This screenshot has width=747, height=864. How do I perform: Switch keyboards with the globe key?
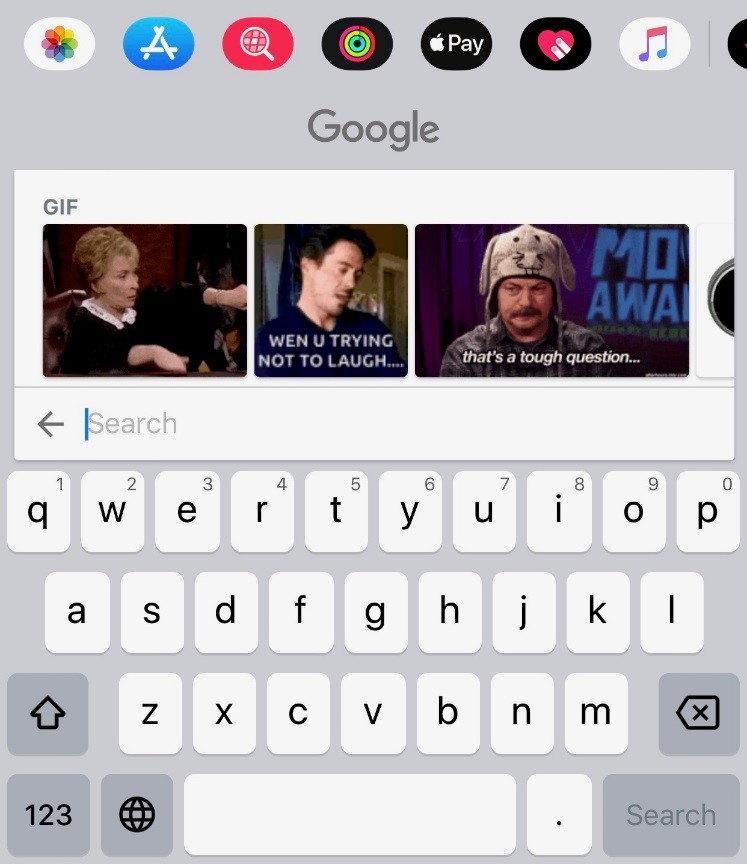pyautogui.click(x=137, y=815)
